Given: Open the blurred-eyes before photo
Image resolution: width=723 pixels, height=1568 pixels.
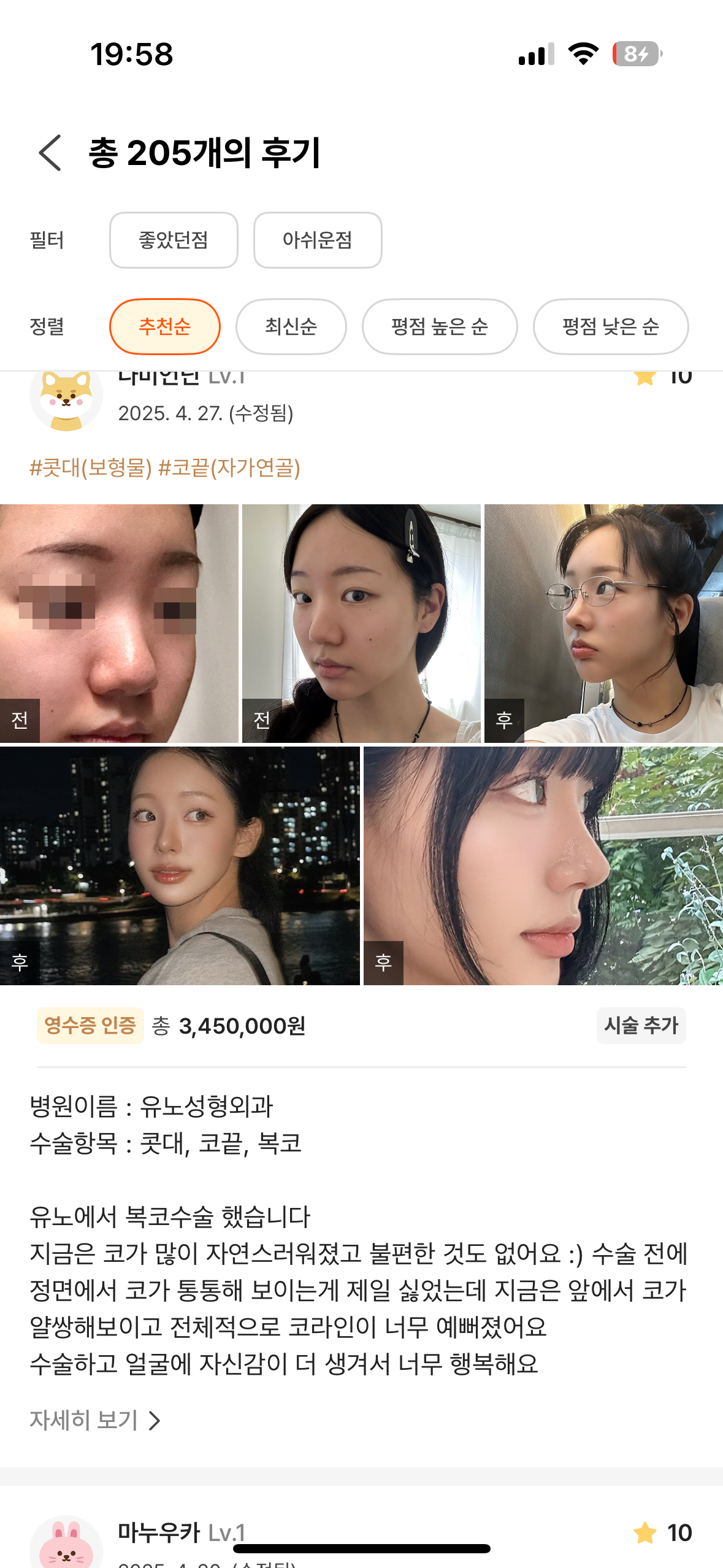Looking at the screenshot, I should 119,623.
